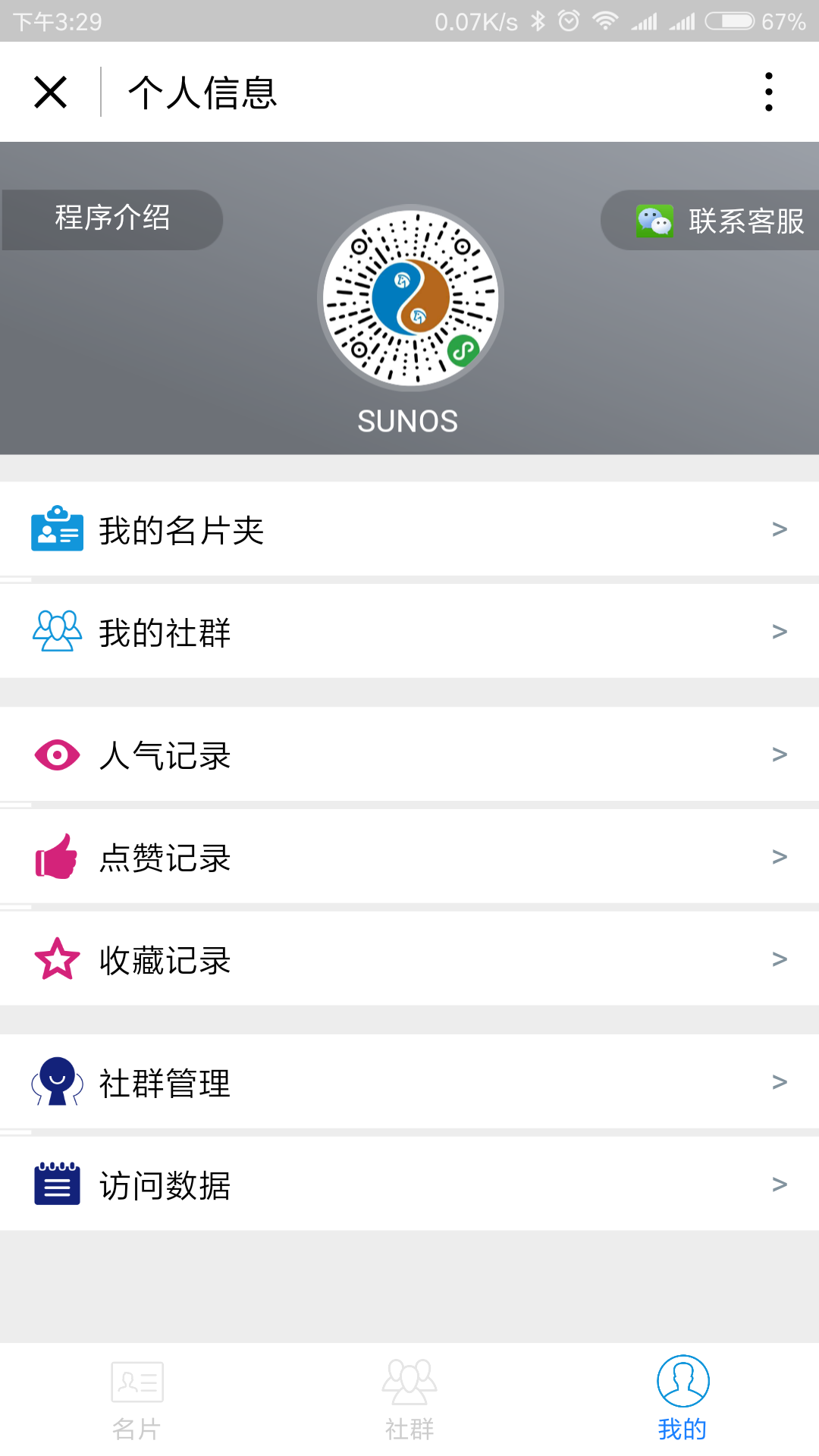View 人气记录
This screenshot has height=1456, width=819.
pyautogui.click(x=409, y=755)
